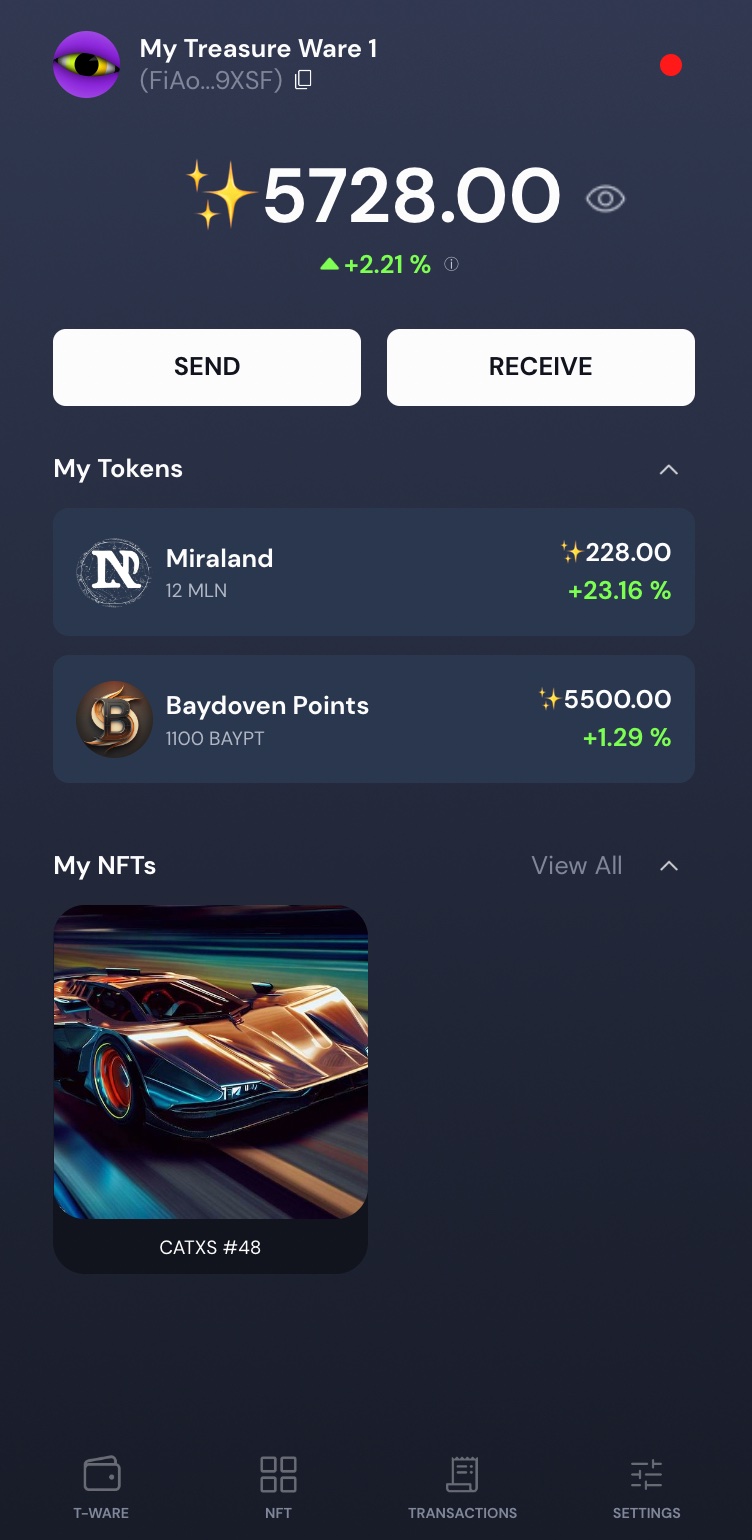
Task: Open the Miraland token row
Action: coord(373,572)
